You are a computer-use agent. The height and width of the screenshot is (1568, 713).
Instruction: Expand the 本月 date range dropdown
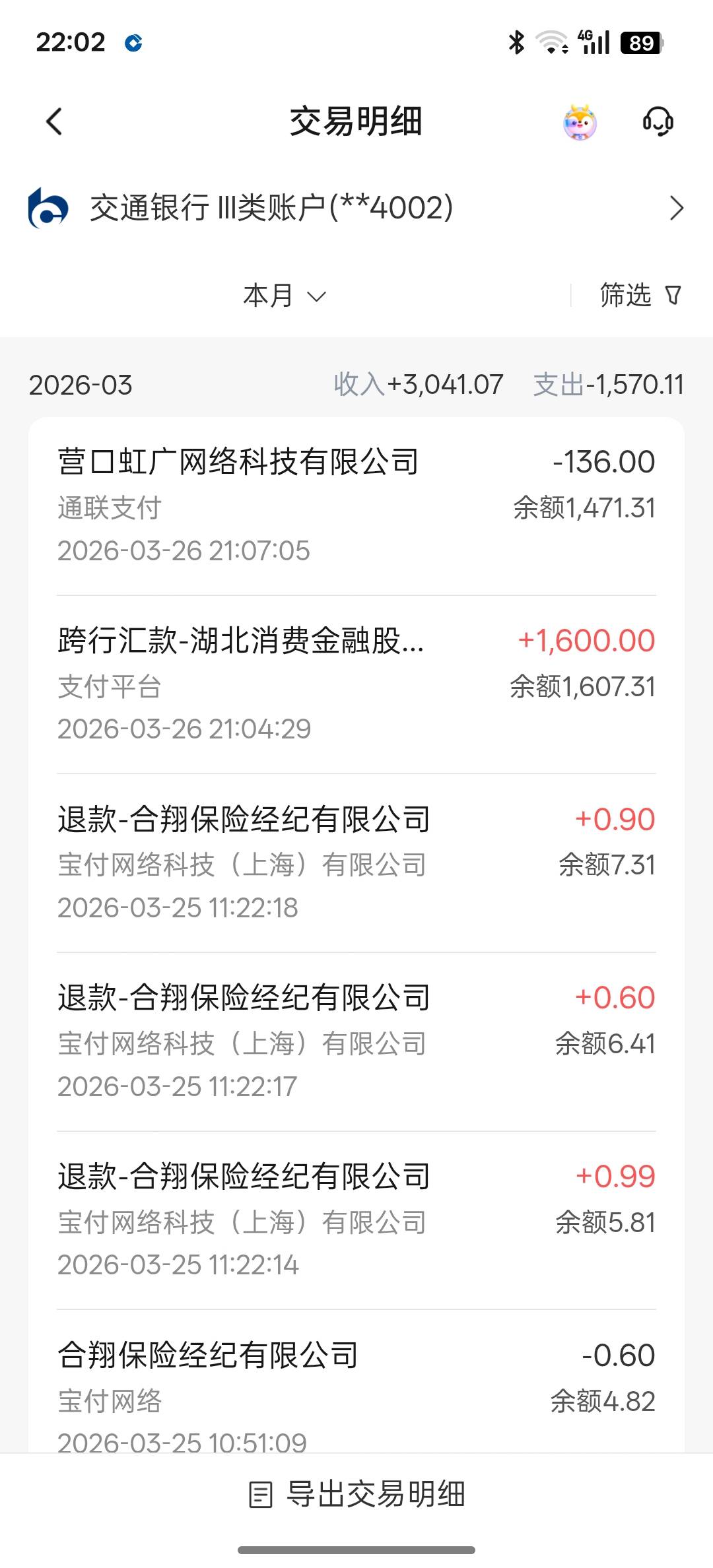coord(285,296)
